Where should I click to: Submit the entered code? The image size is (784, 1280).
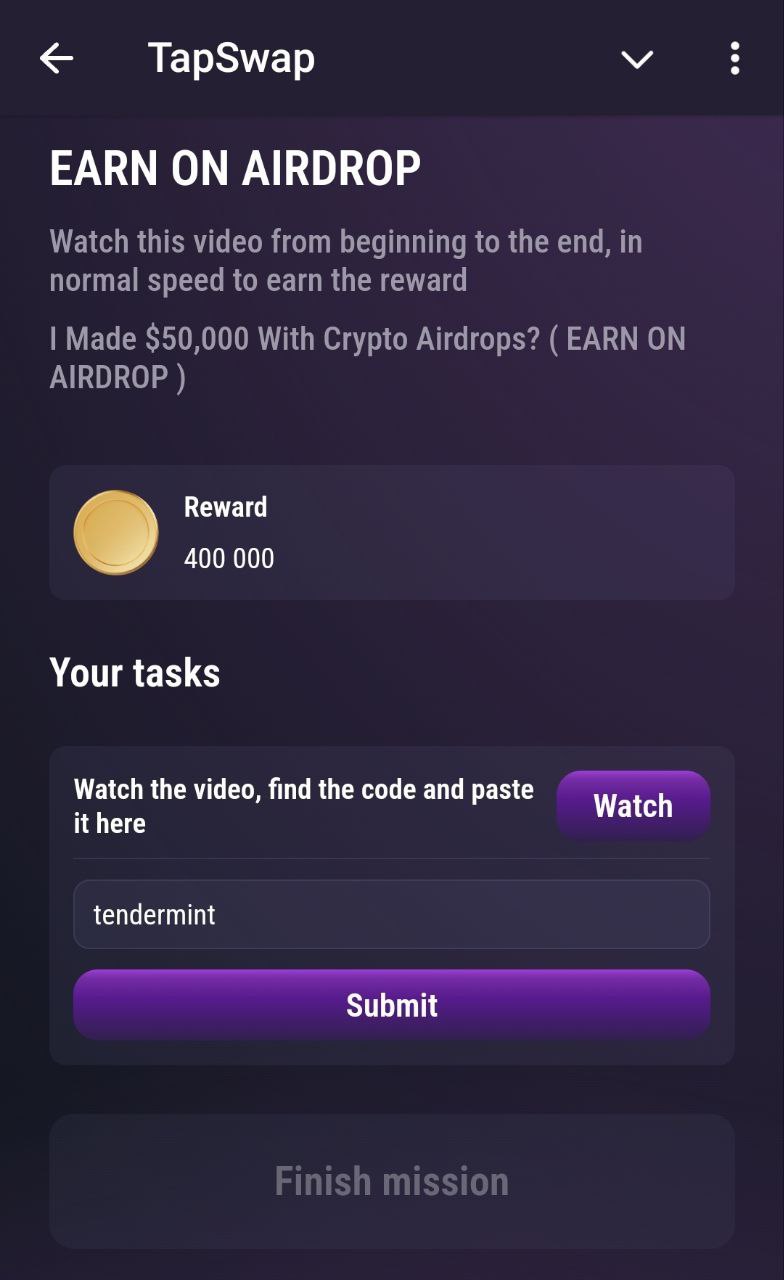[391, 1004]
